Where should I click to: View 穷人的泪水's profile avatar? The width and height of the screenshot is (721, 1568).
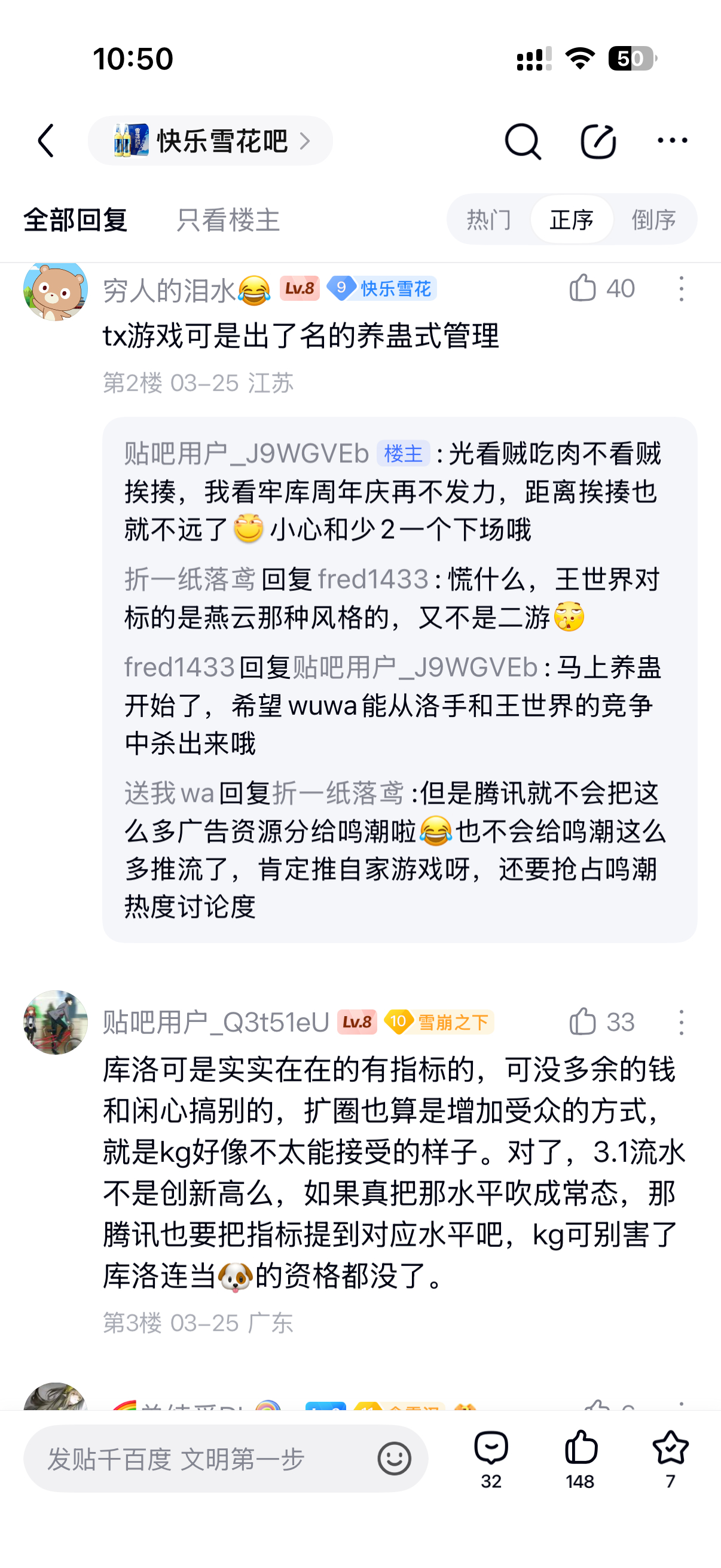[x=56, y=289]
